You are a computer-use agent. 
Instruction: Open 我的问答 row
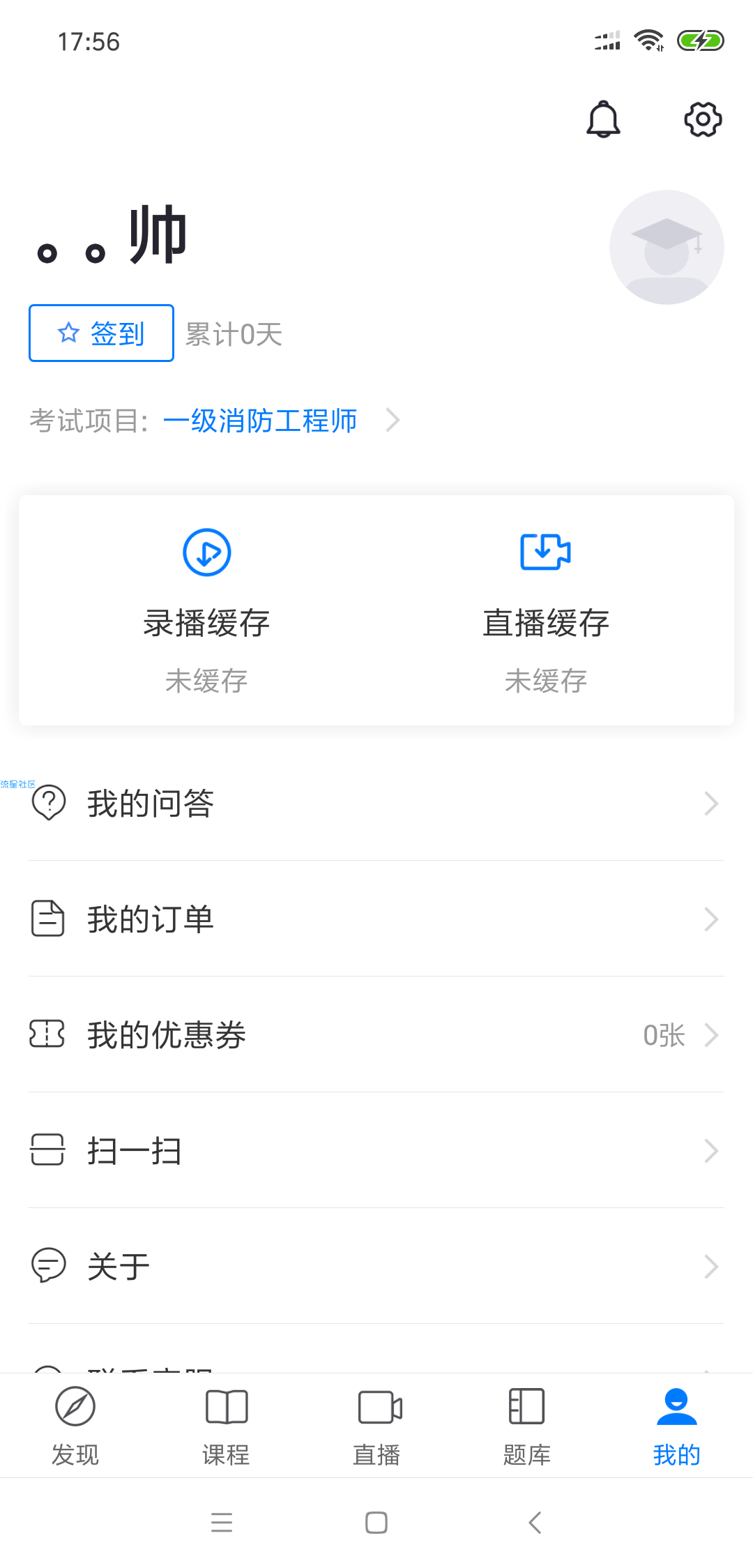(x=376, y=804)
